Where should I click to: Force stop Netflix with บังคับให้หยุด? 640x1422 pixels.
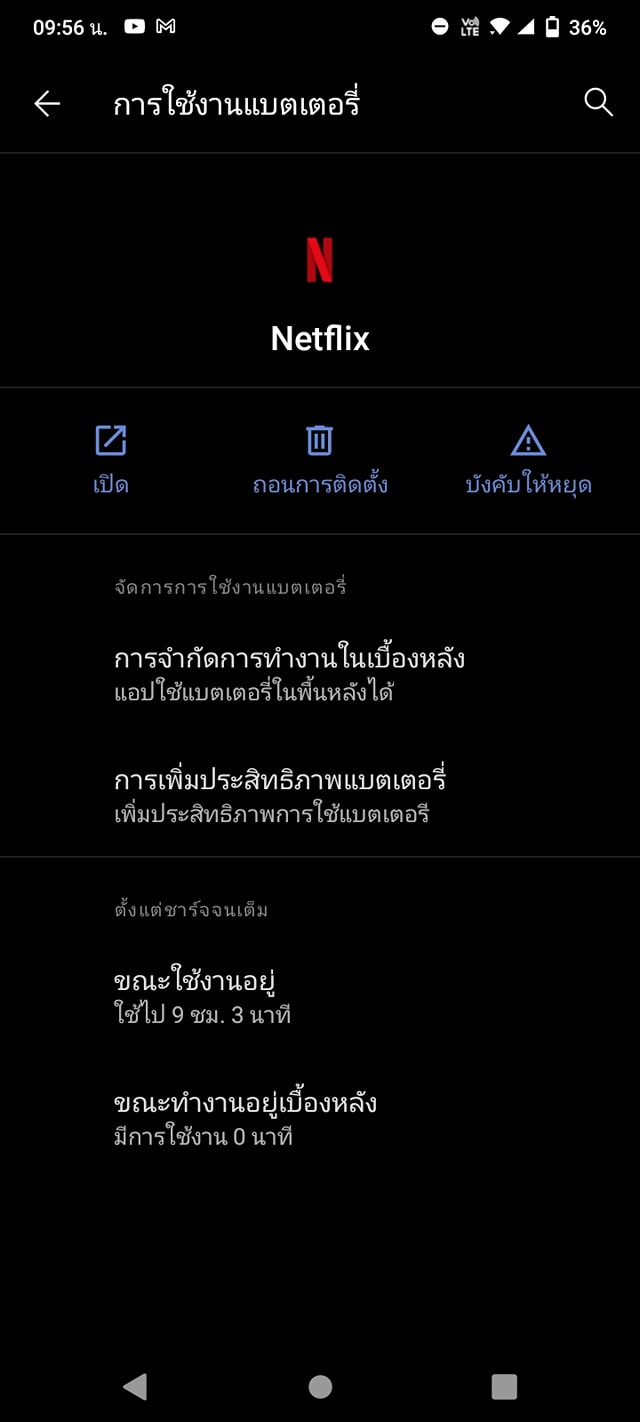[x=528, y=460]
